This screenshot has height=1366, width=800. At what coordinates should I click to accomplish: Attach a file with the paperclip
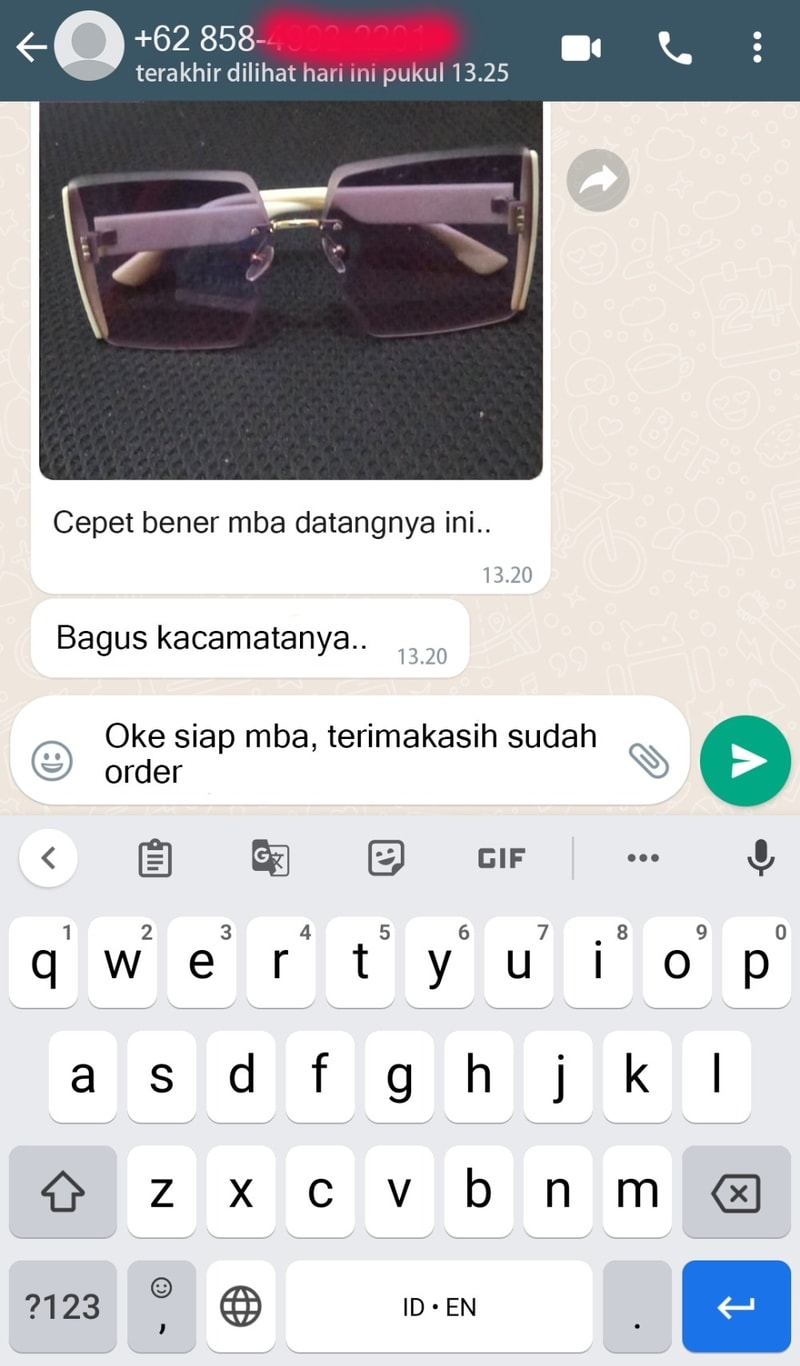click(x=648, y=761)
